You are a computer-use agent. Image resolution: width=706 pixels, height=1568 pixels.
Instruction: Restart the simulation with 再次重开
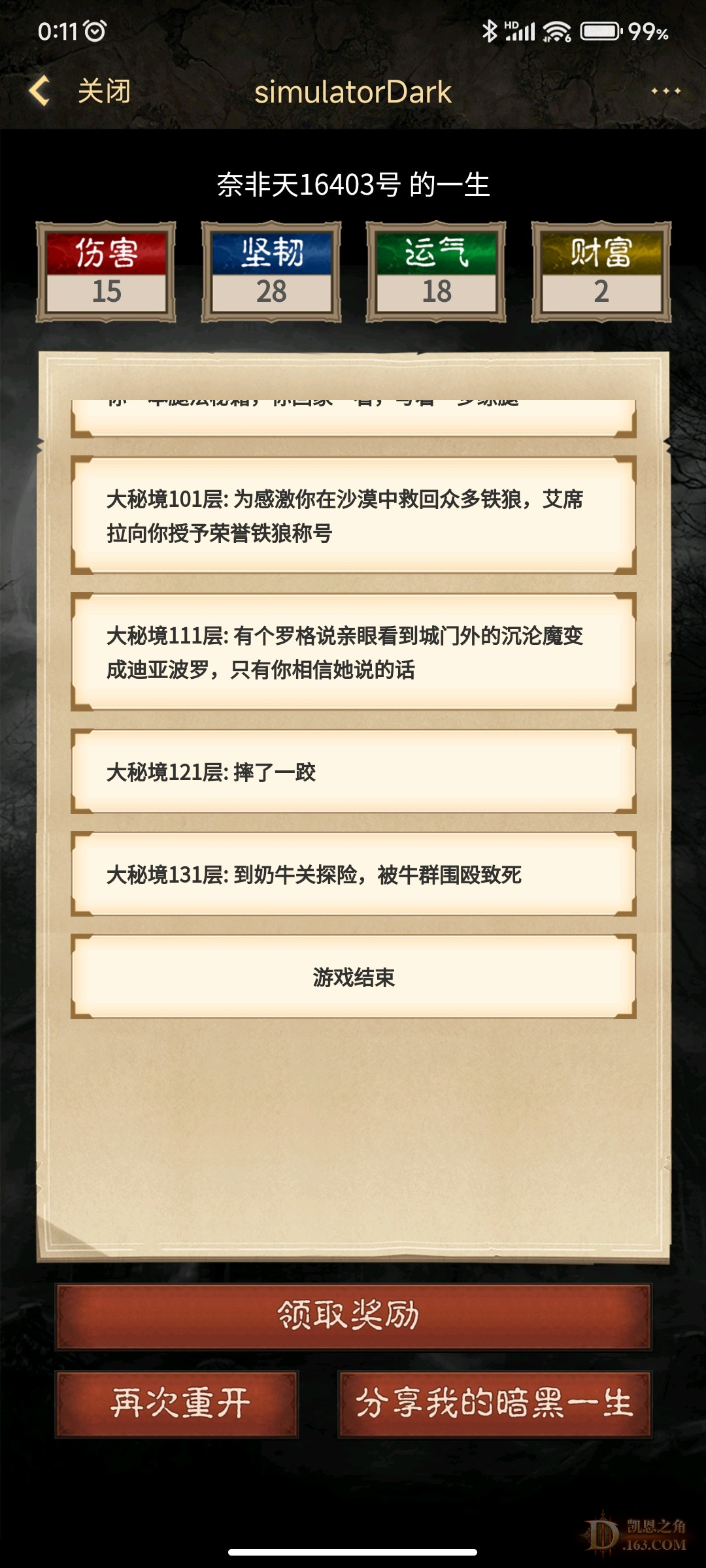click(177, 1403)
